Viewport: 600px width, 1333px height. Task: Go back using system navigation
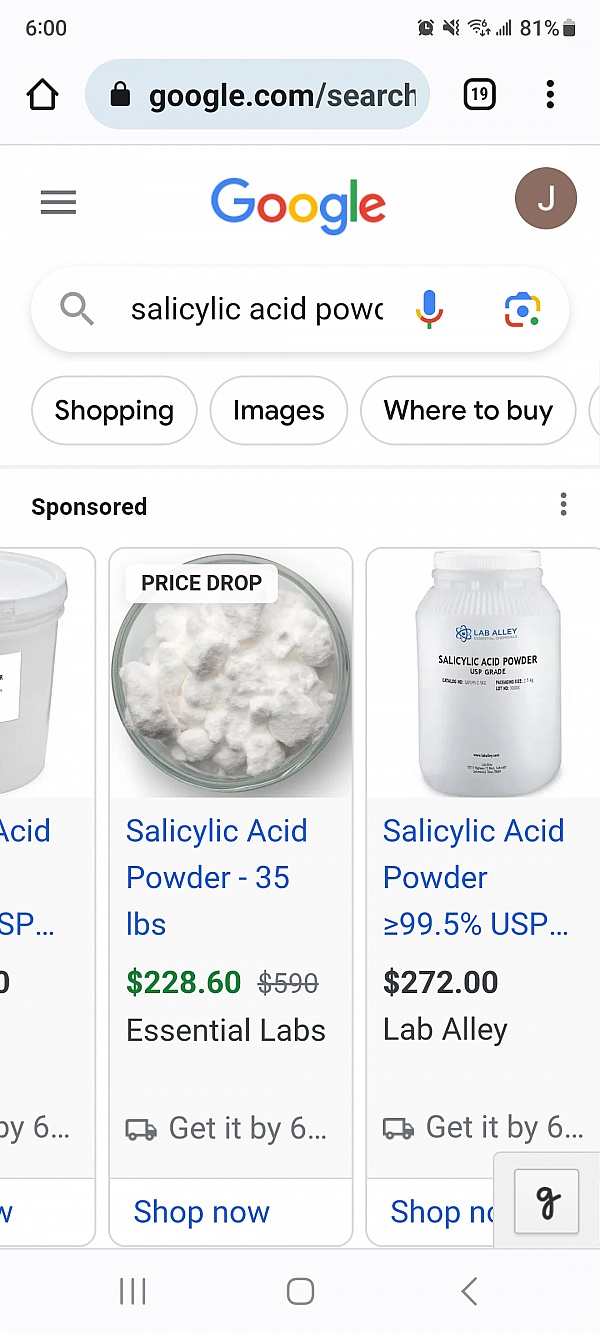click(x=469, y=1291)
